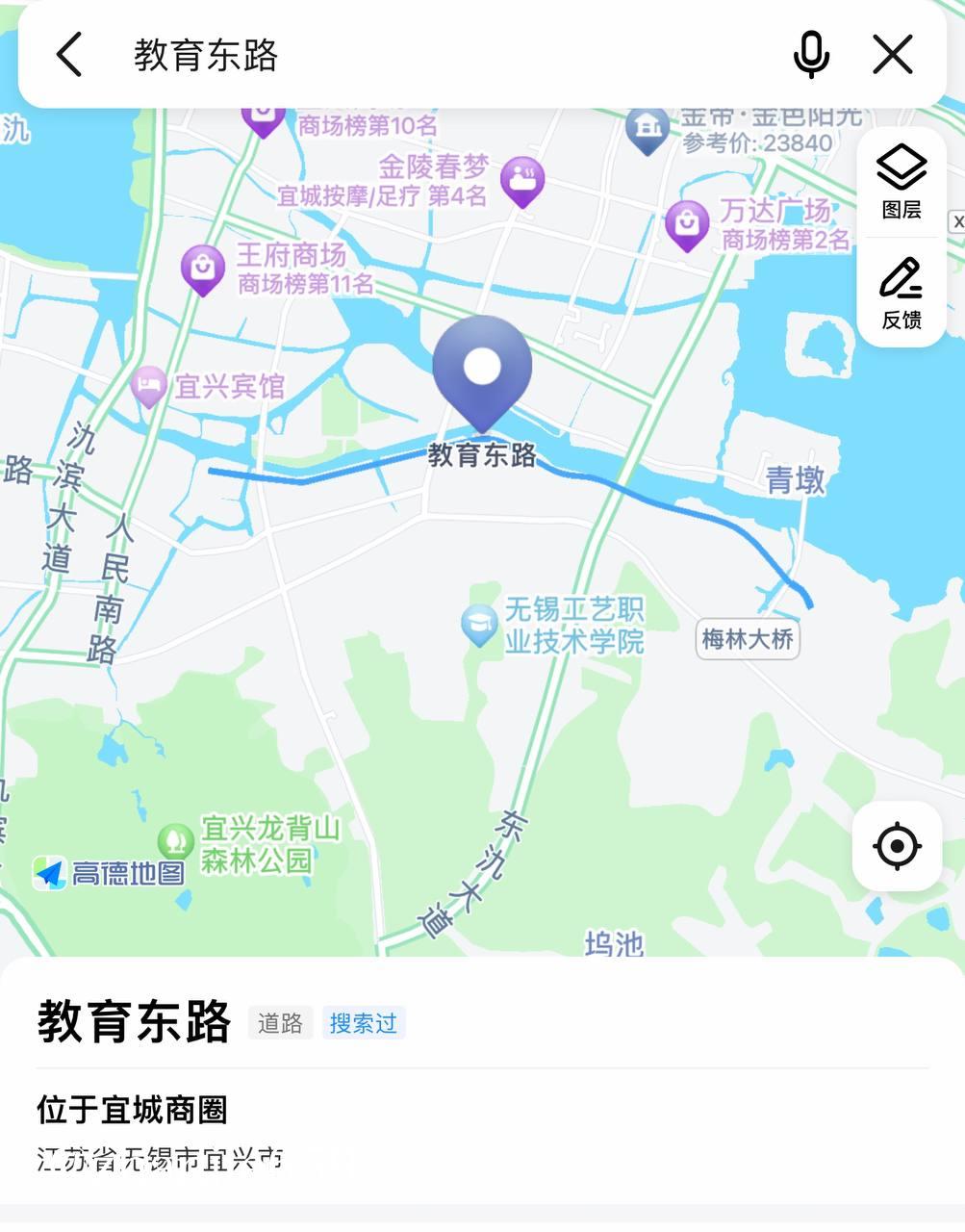Image resolution: width=965 pixels, height=1232 pixels.
Task: Start voice search with the microphone
Action: (x=811, y=55)
